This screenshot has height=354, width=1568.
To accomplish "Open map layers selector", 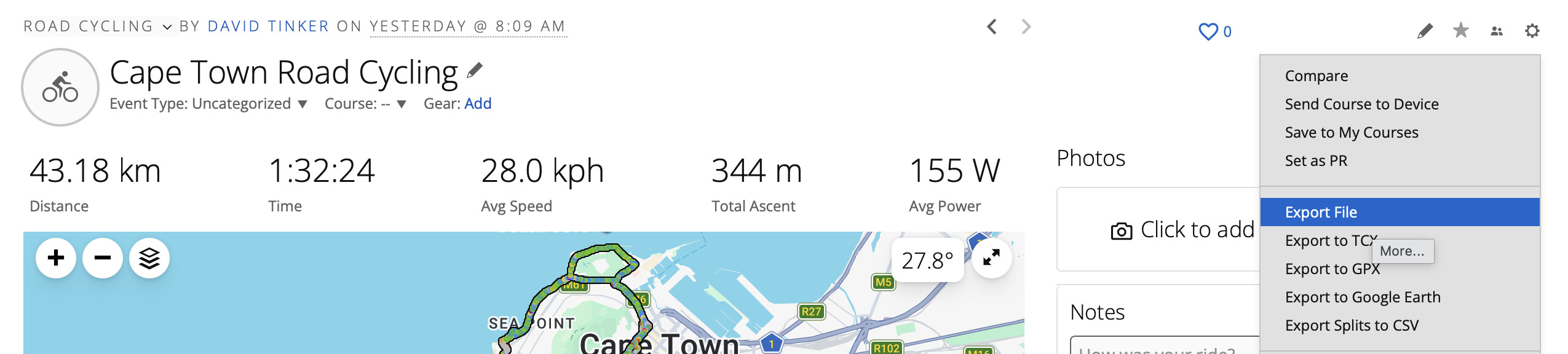I will pyautogui.click(x=149, y=258).
